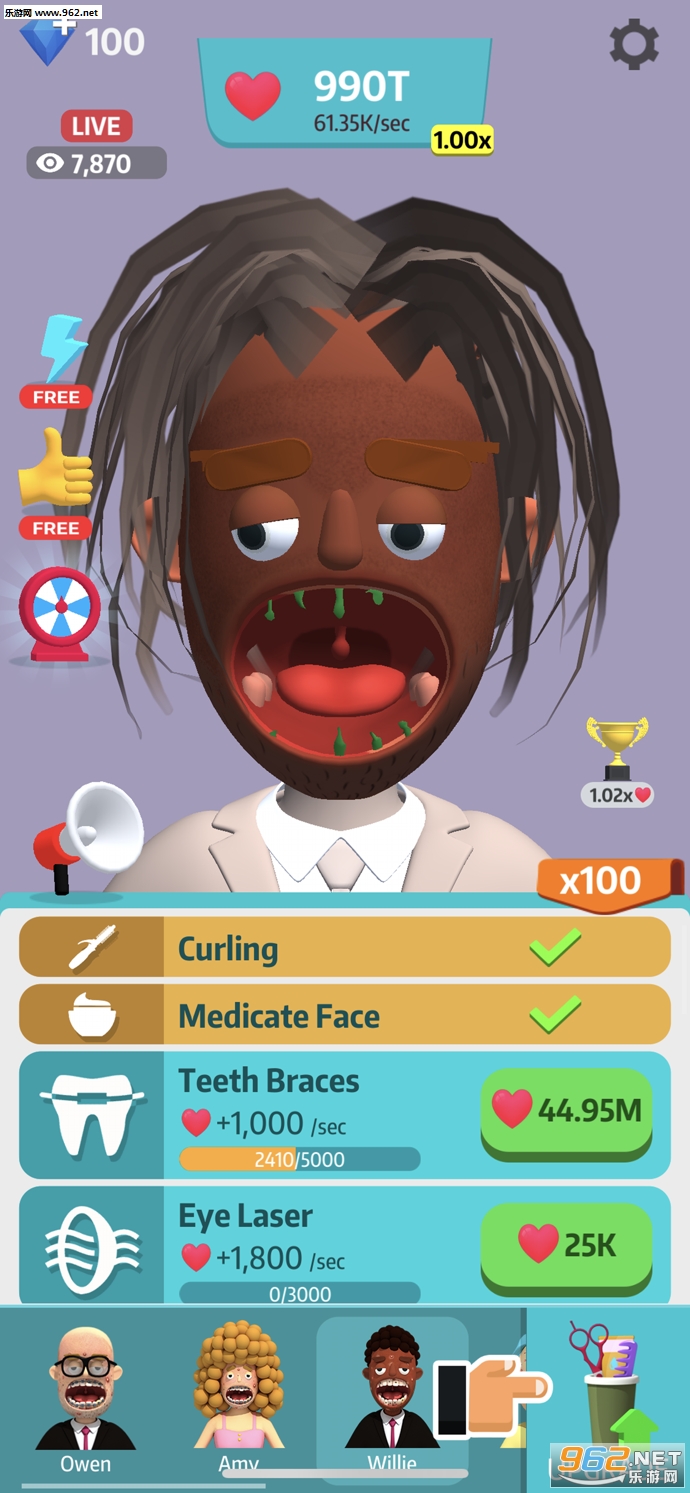Screen dimensions: 690x1493
Task: Buy Eye Laser for 25K hearts
Action: (x=567, y=1247)
